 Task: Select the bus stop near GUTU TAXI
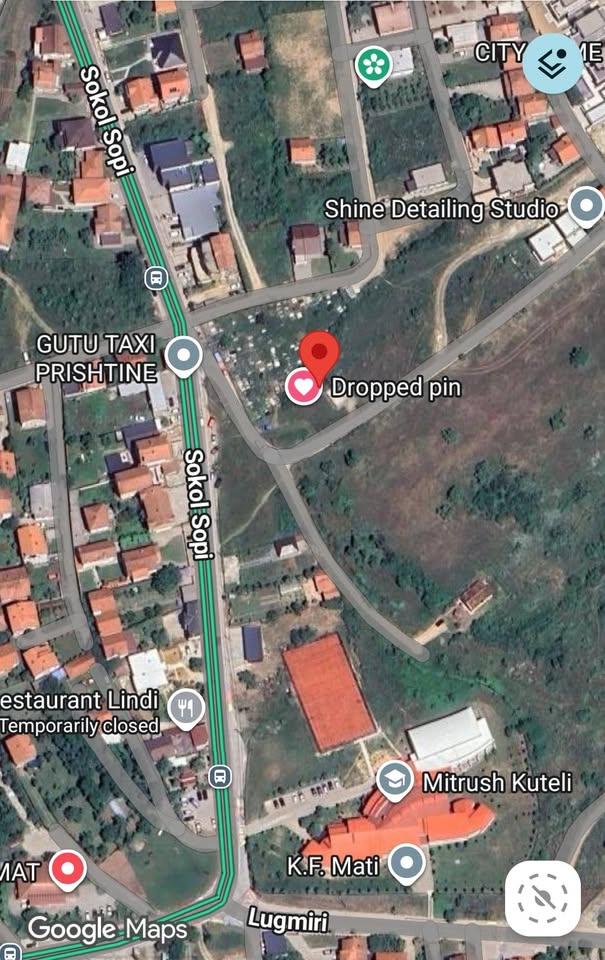point(155,277)
